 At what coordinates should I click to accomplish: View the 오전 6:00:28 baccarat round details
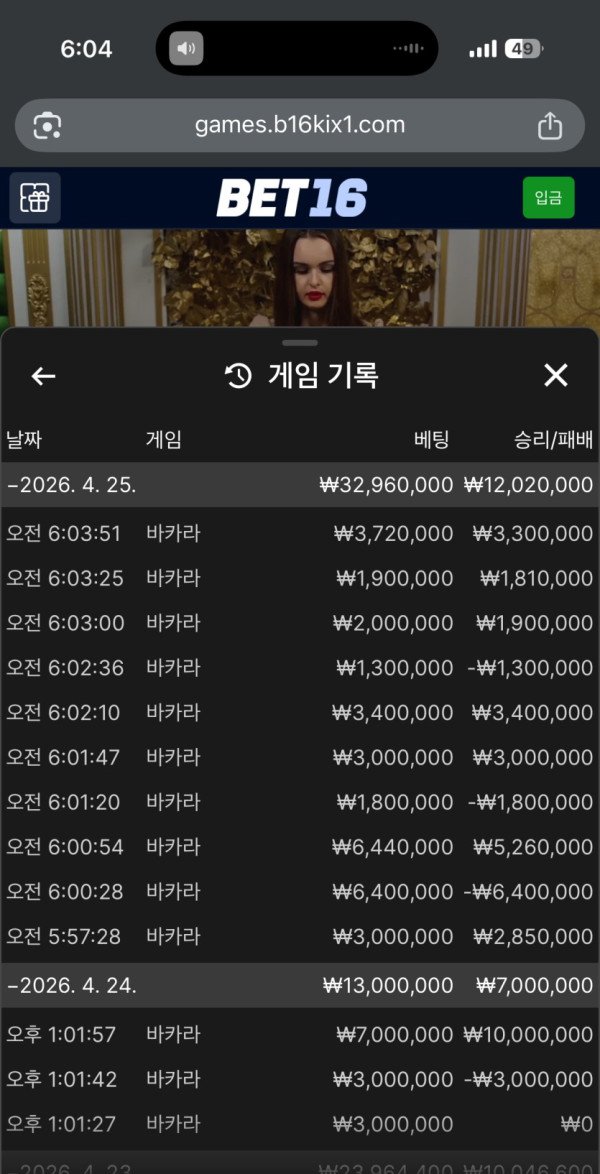click(299, 892)
